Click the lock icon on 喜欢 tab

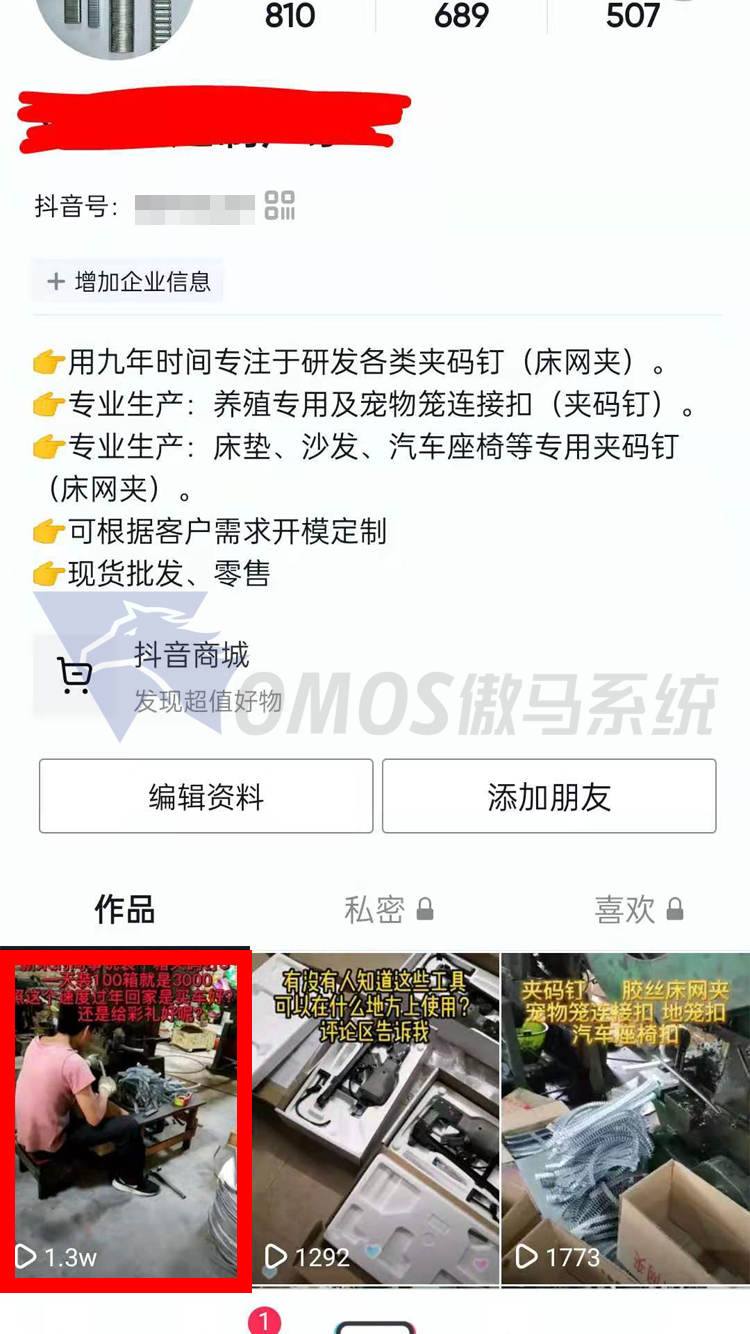click(x=675, y=907)
